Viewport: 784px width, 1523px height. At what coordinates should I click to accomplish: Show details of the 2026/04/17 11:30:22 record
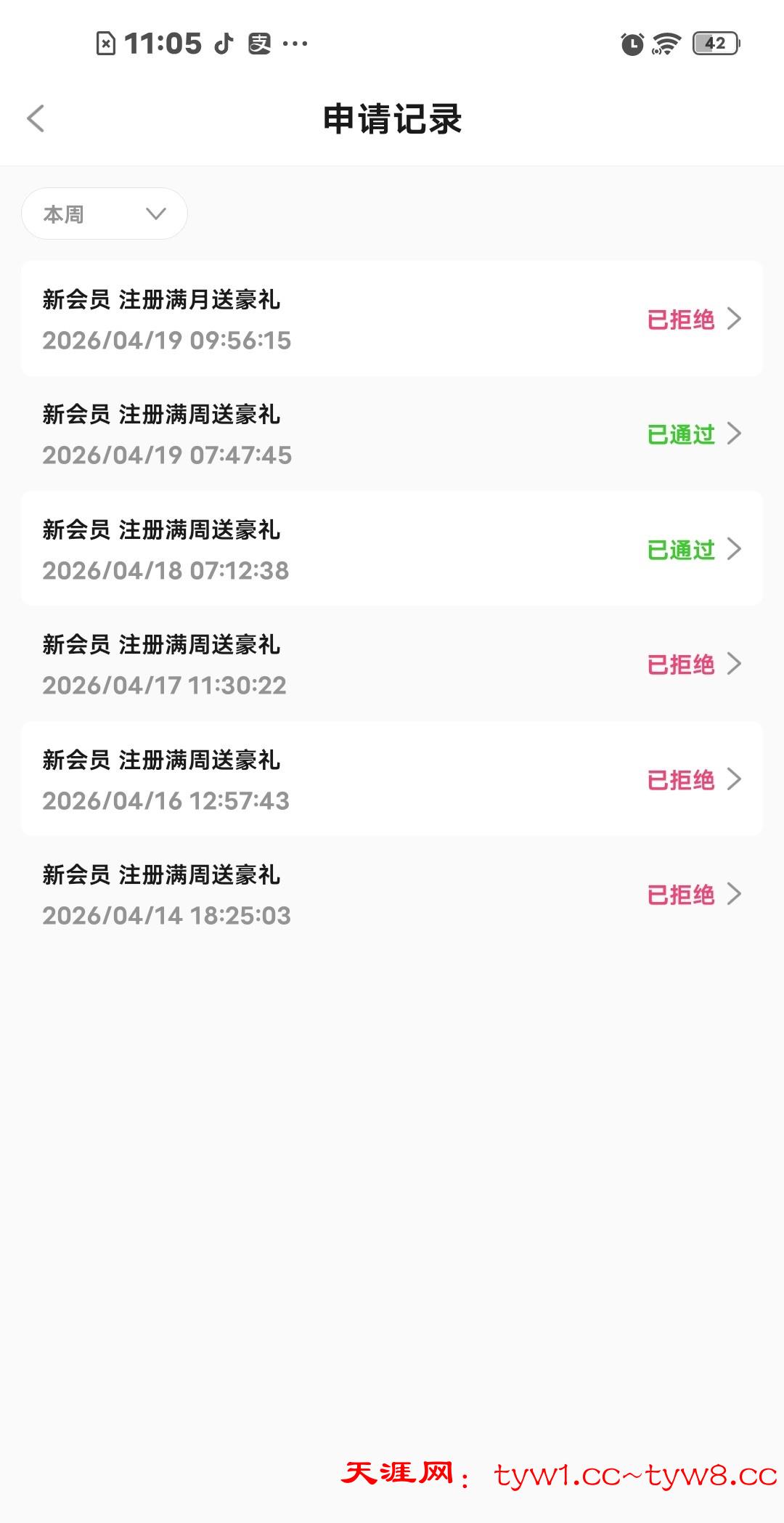[x=392, y=664]
